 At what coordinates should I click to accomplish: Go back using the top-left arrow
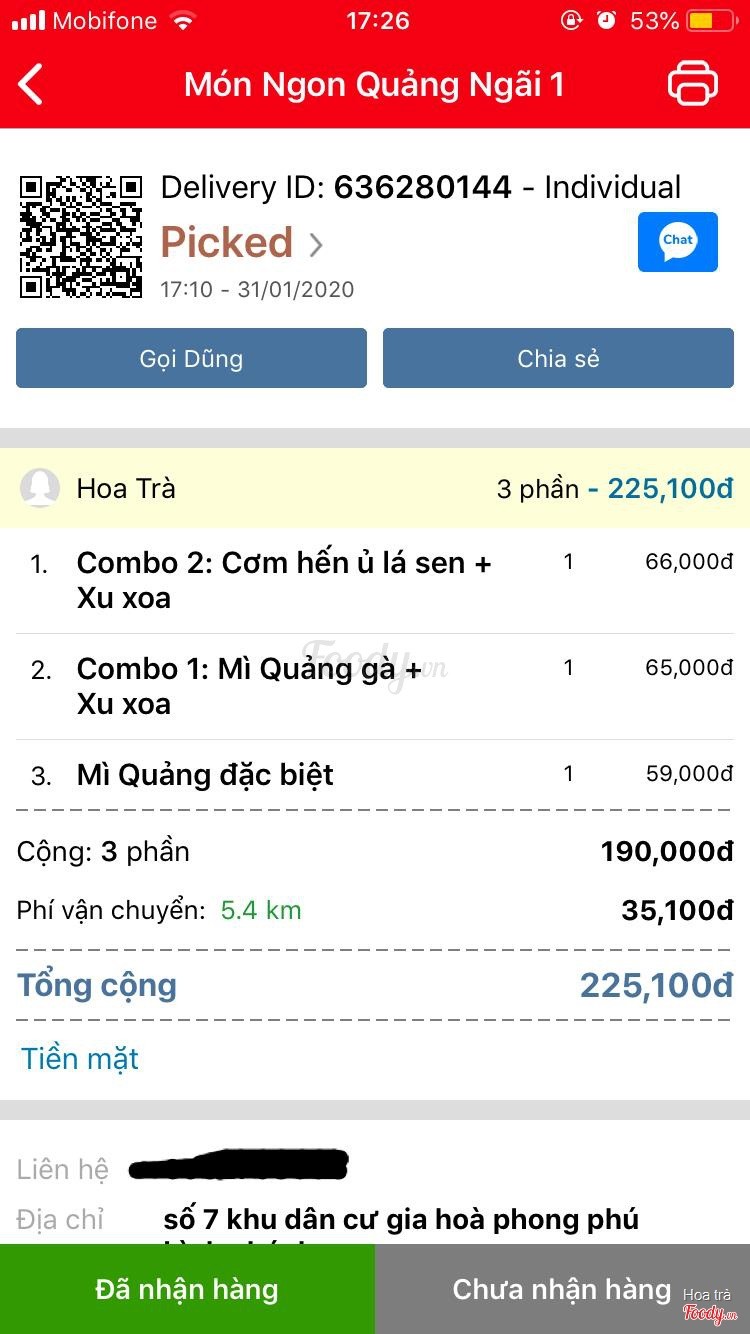click(32, 84)
